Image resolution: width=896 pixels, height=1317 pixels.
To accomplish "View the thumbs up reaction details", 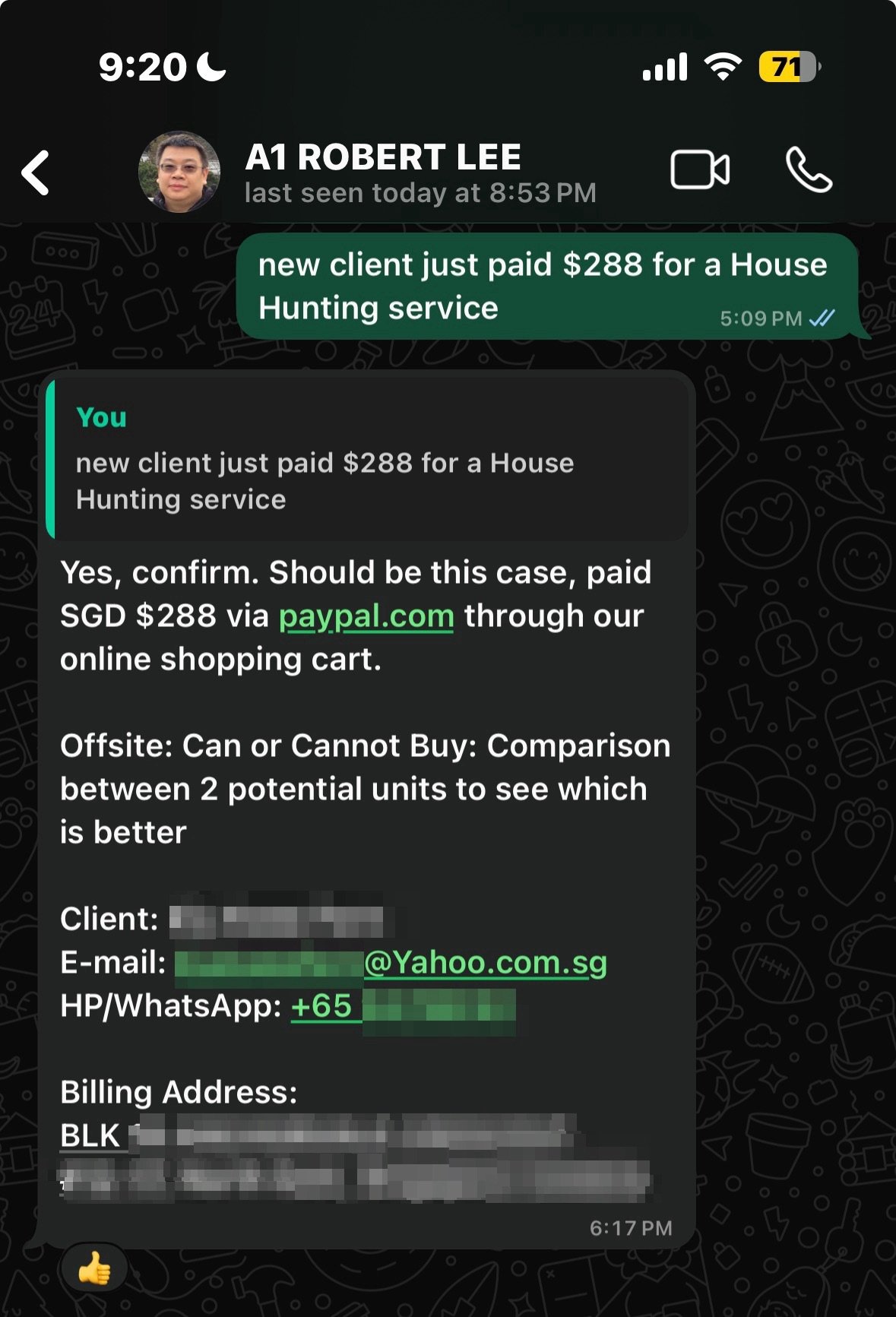I will coord(94,1268).
